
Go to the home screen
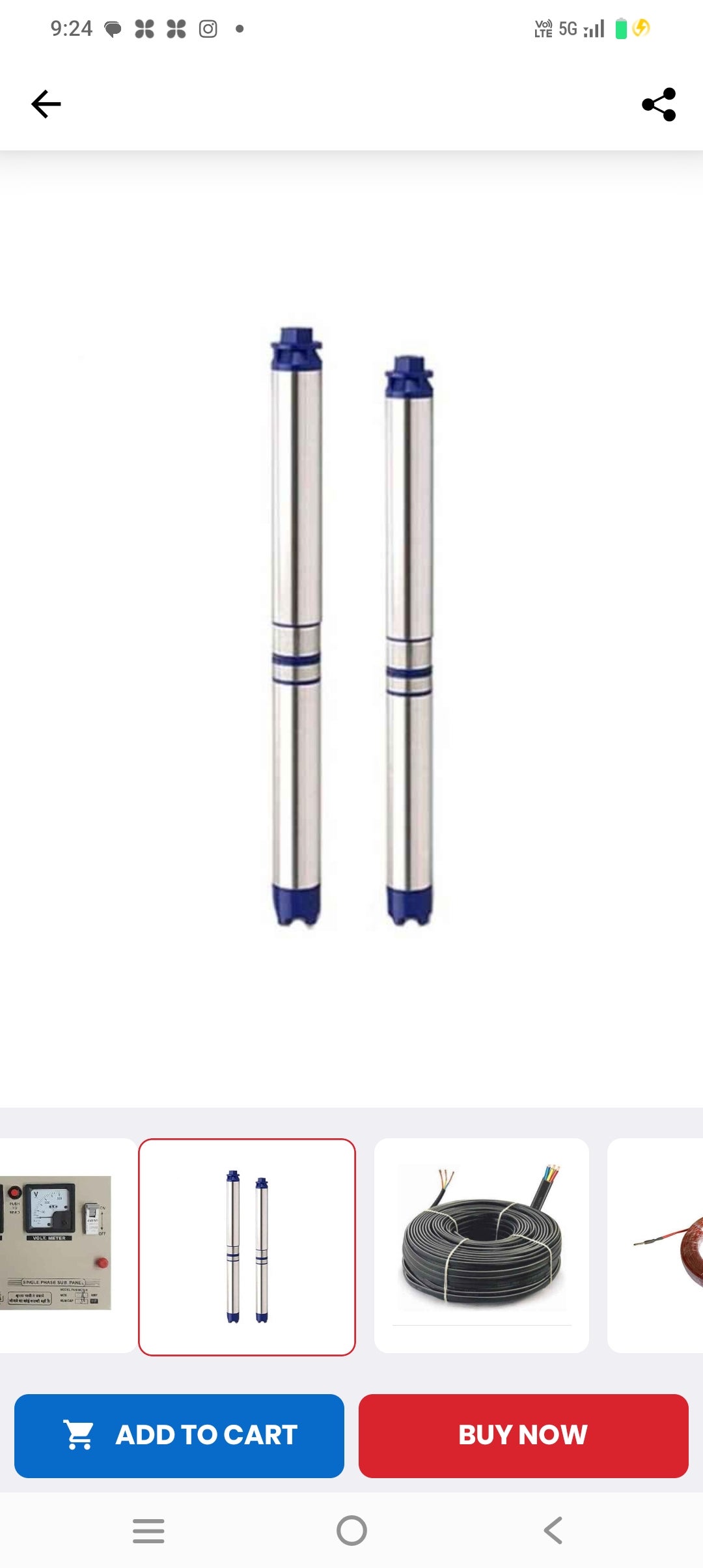tap(351, 1530)
